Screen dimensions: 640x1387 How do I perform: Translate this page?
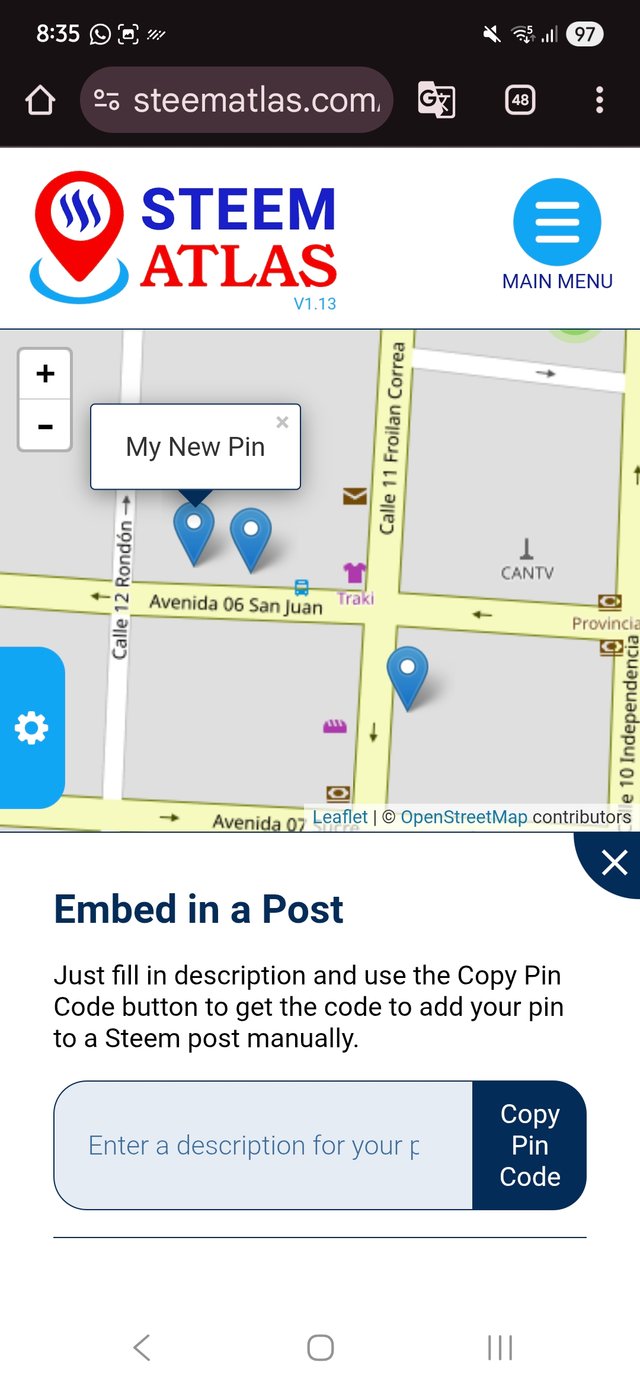click(x=436, y=100)
